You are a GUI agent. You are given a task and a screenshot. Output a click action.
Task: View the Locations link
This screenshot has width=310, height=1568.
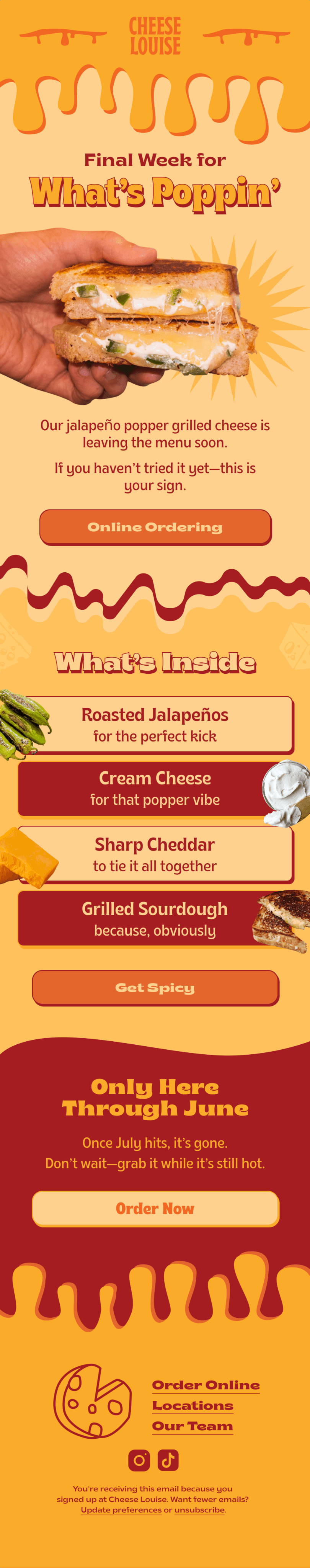[x=193, y=1405]
